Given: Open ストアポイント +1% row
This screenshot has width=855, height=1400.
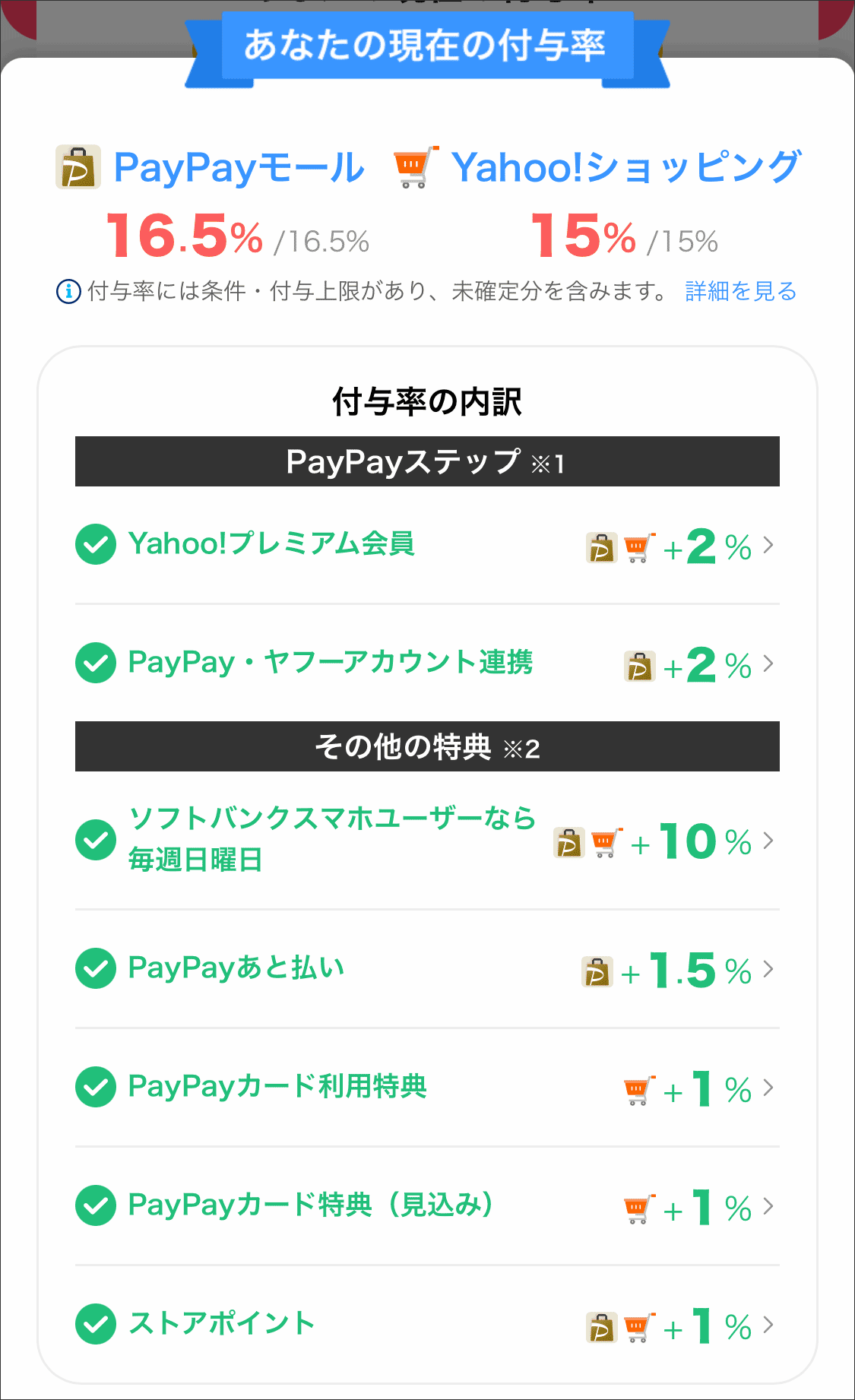Looking at the screenshot, I should (427, 1325).
